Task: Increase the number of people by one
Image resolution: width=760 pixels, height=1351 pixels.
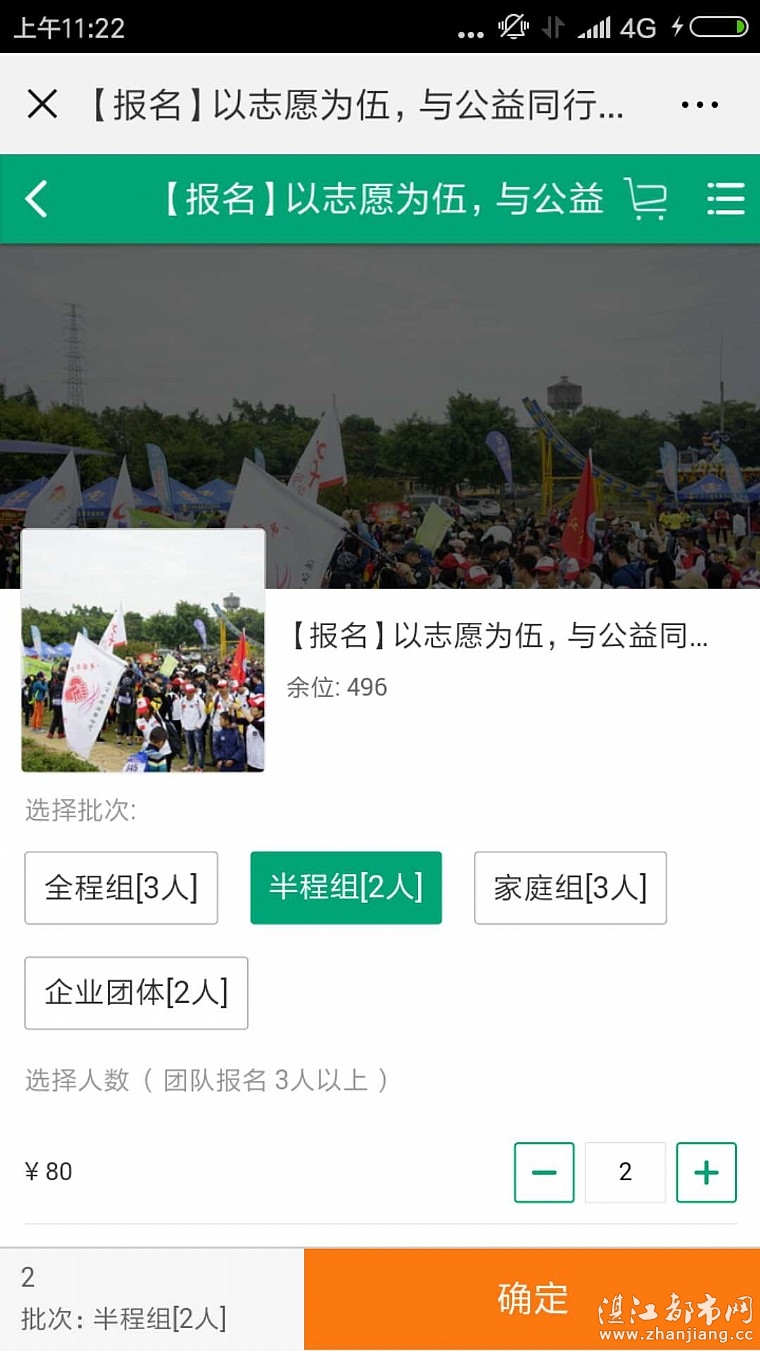Action: point(706,1172)
